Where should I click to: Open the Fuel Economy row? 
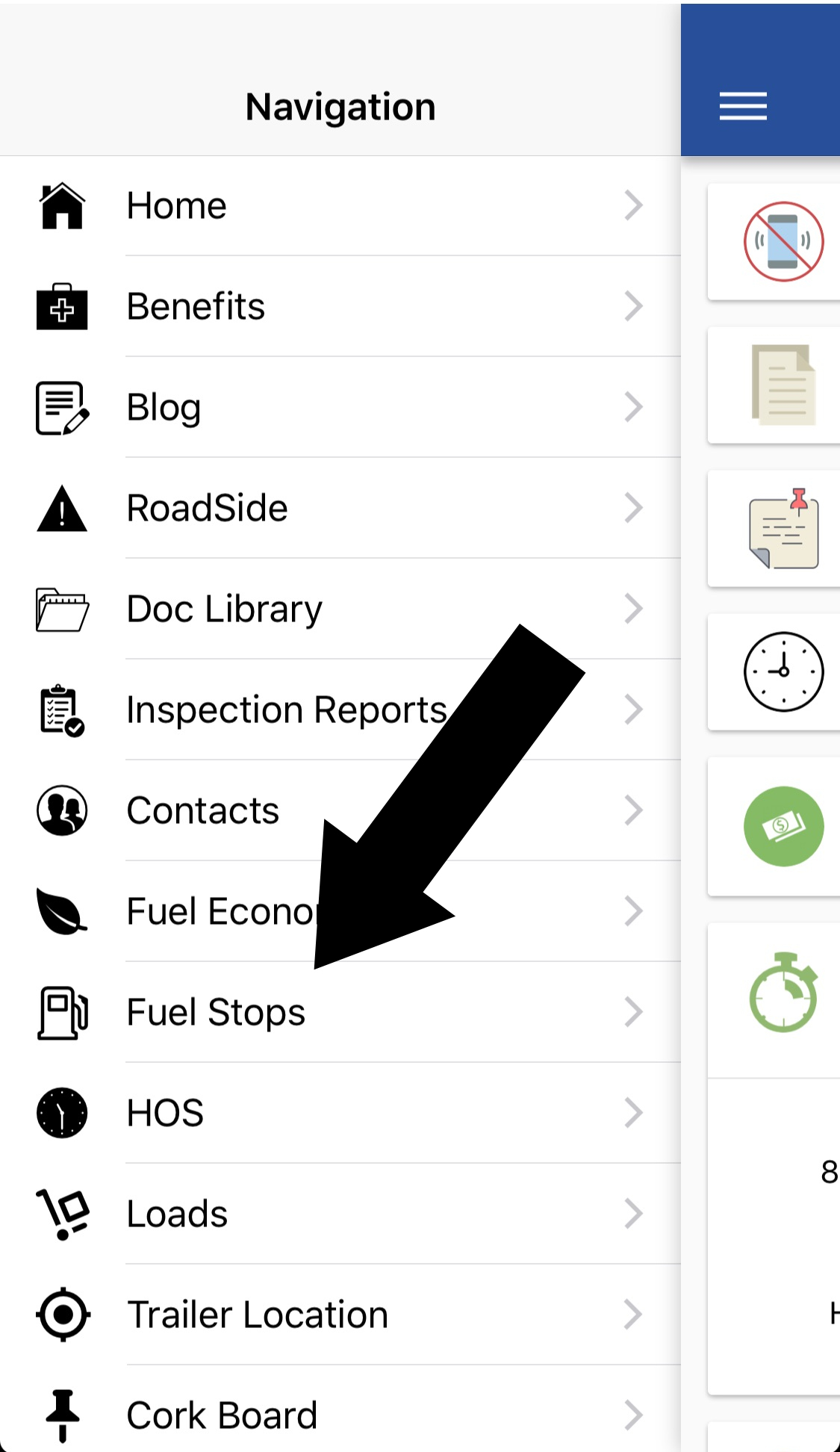pos(340,911)
